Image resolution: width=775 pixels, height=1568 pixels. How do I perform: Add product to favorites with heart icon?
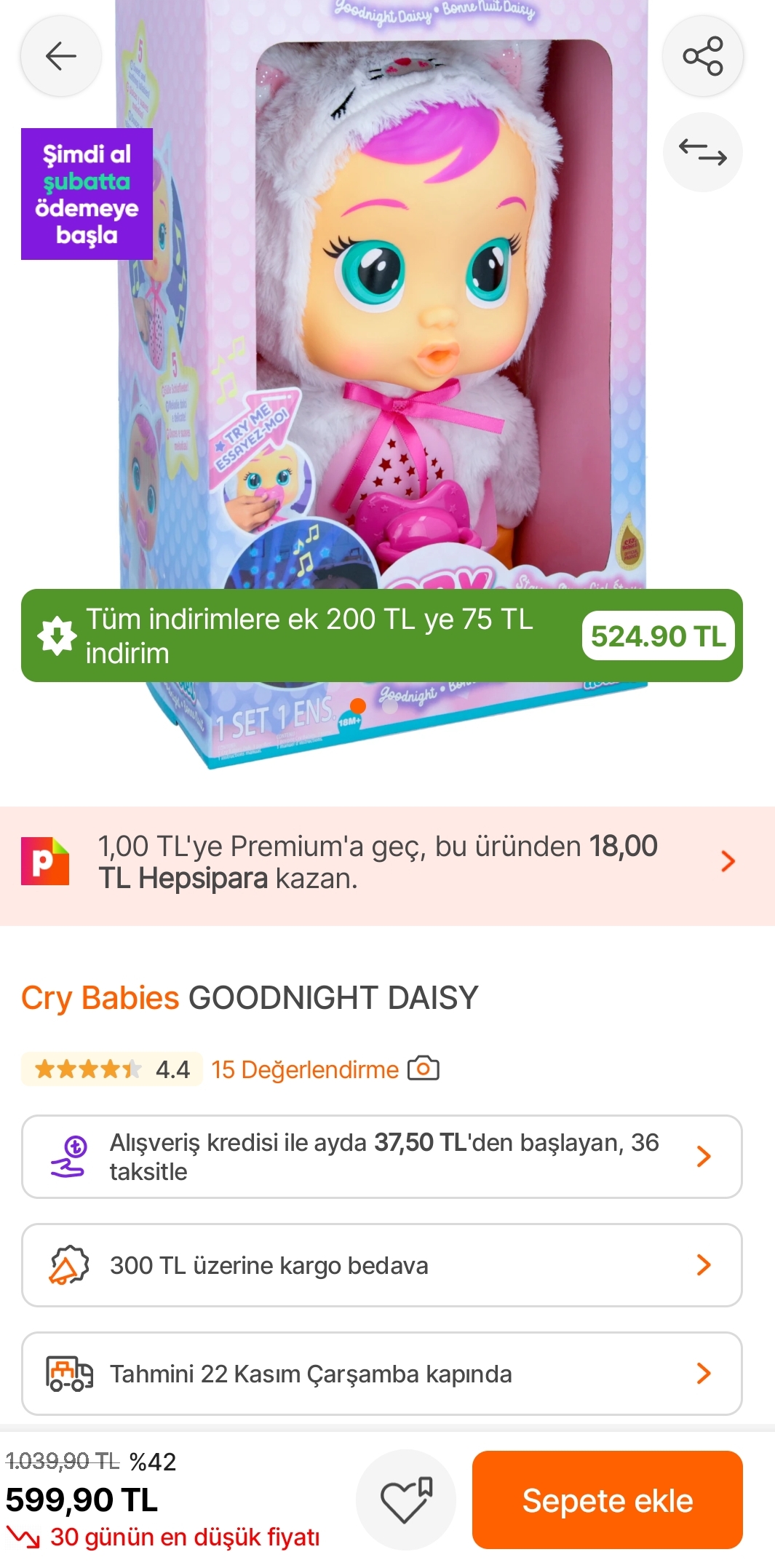pyautogui.click(x=406, y=1500)
